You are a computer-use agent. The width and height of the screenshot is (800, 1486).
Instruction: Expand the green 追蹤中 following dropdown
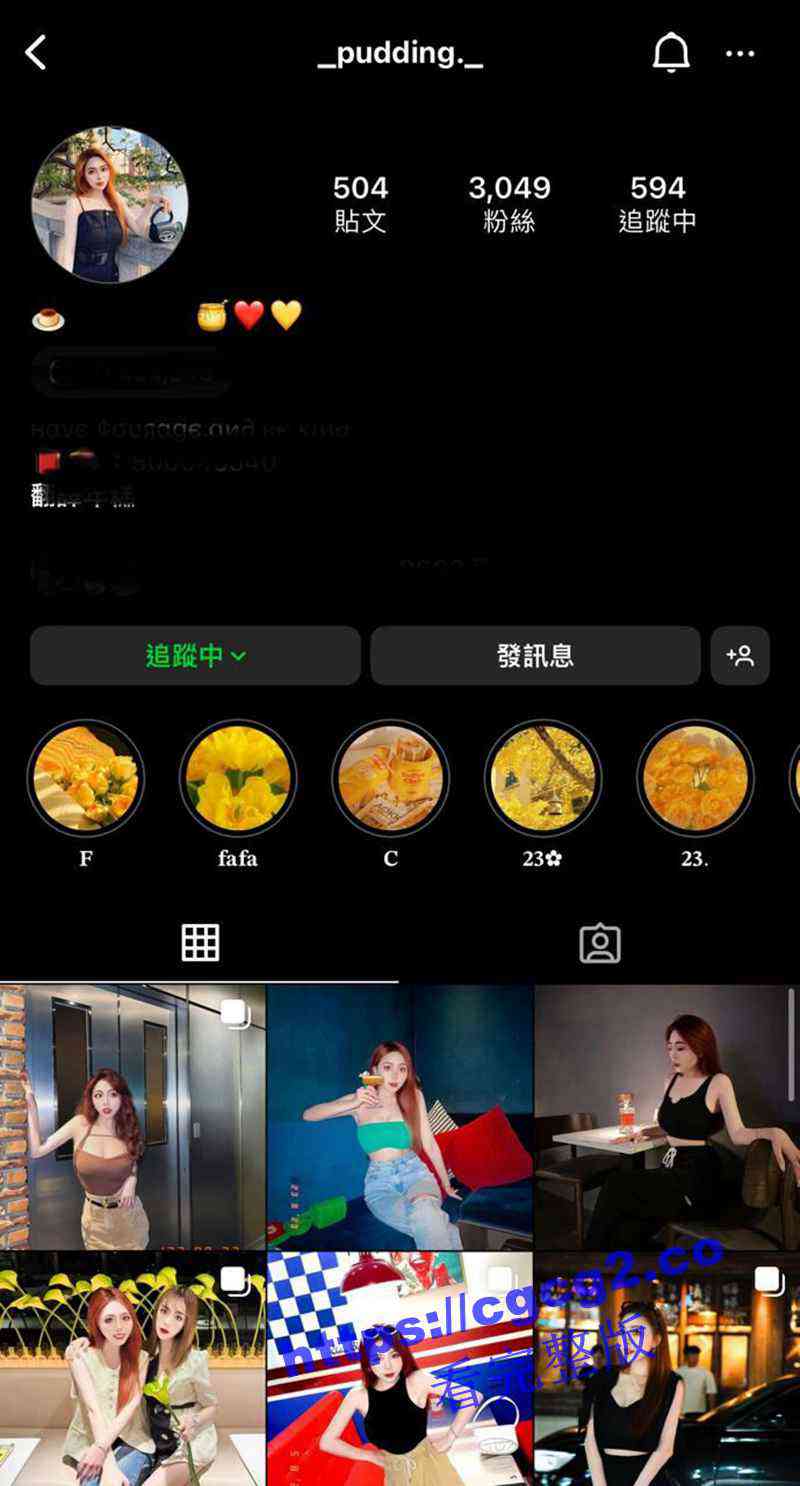[195, 656]
